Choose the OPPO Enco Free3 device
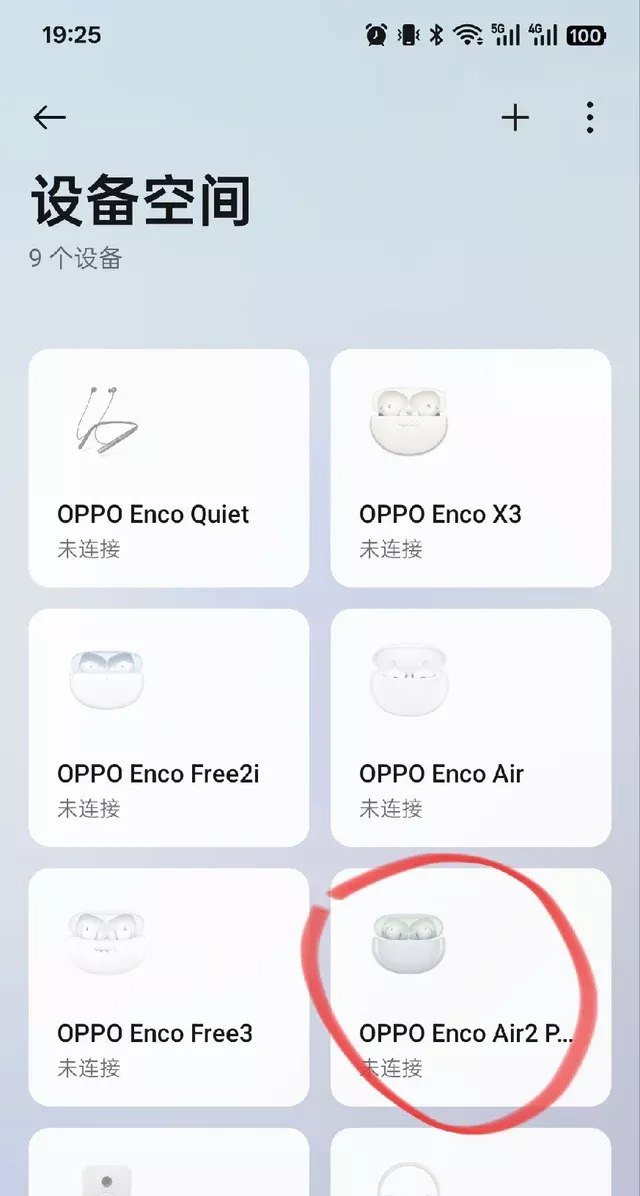 tap(169, 987)
